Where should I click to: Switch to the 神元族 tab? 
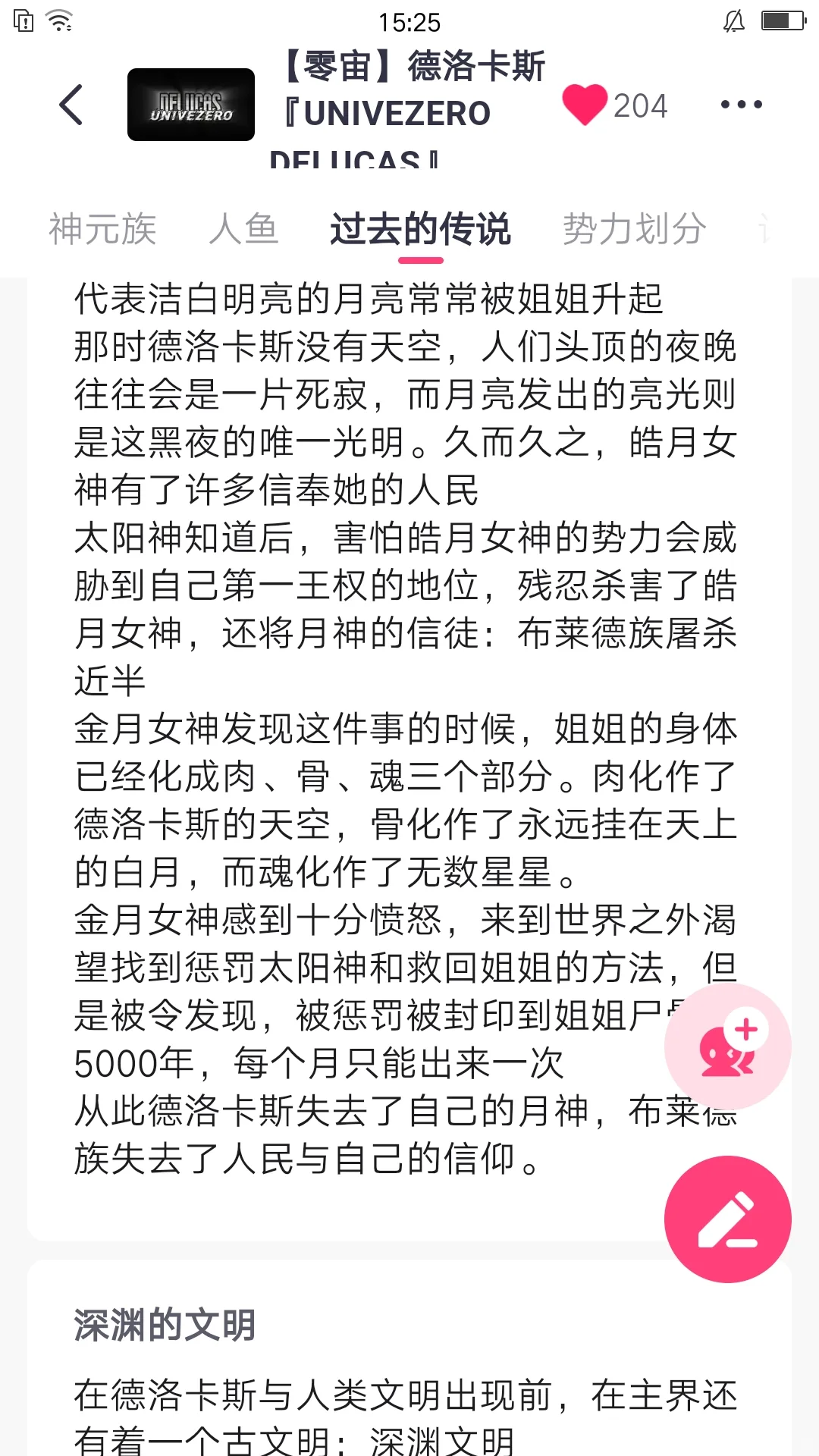pyautogui.click(x=103, y=229)
